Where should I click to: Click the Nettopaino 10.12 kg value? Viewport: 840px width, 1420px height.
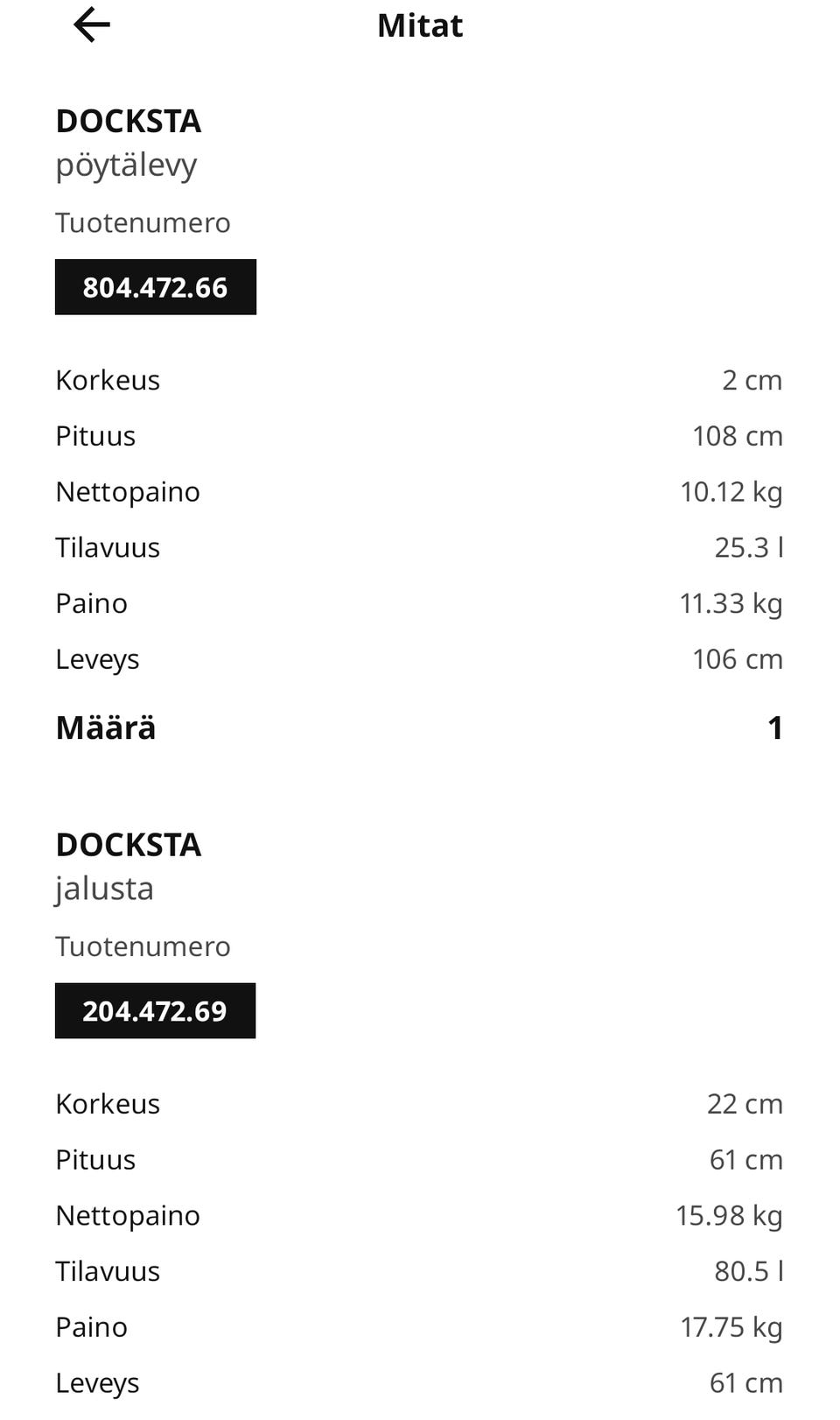(x=730, y=492)
